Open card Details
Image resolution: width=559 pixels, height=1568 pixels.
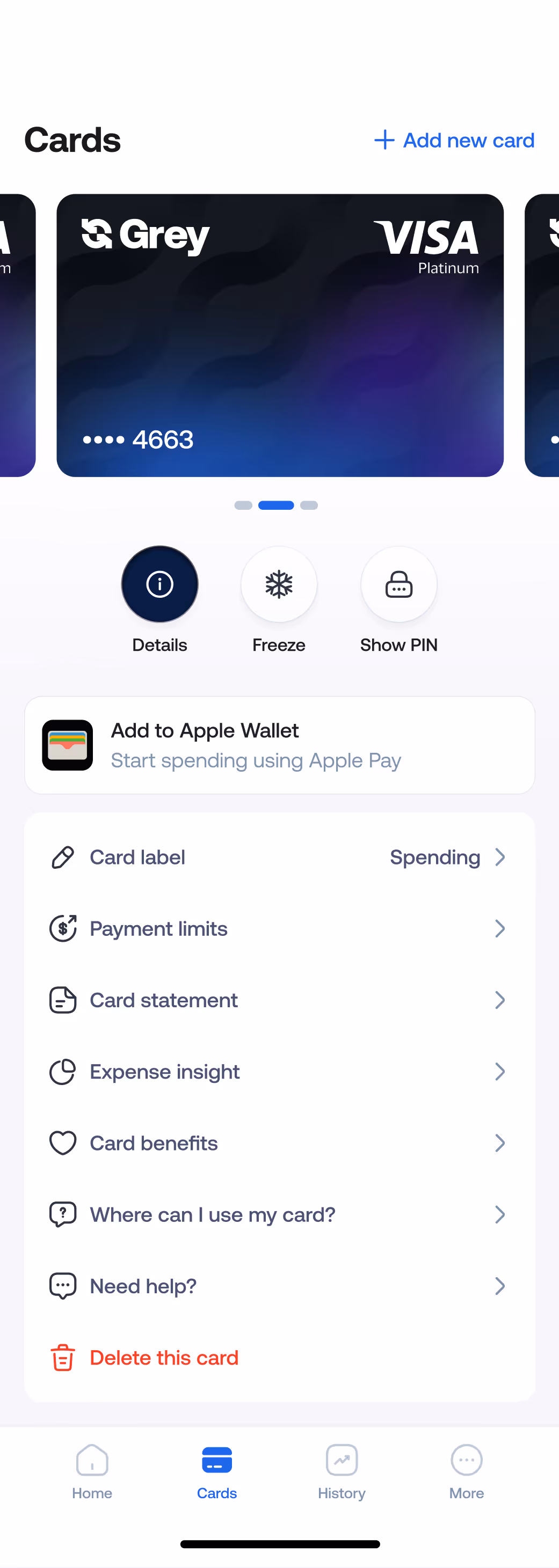(x=159, y=584)
